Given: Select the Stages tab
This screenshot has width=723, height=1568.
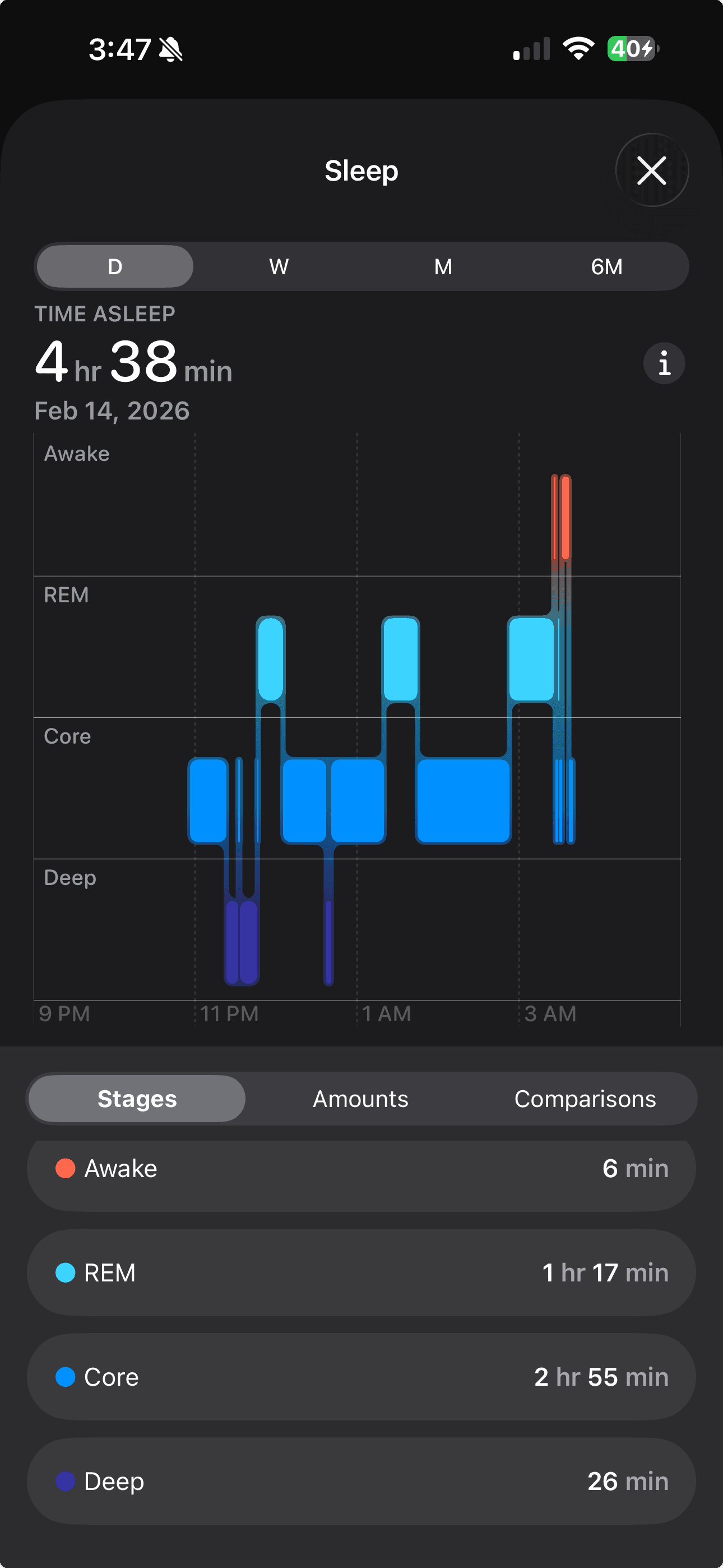Looking at the screenshot, I should [x=136, y=1098].
